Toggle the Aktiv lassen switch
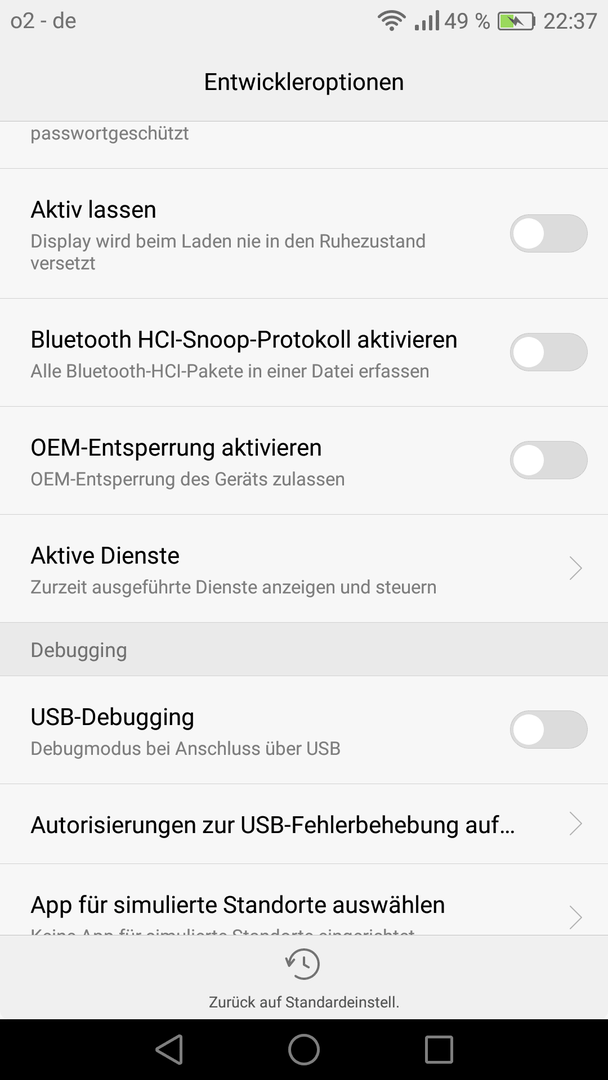This screenshot has width=608, height=1080. [x=548, y=233]
